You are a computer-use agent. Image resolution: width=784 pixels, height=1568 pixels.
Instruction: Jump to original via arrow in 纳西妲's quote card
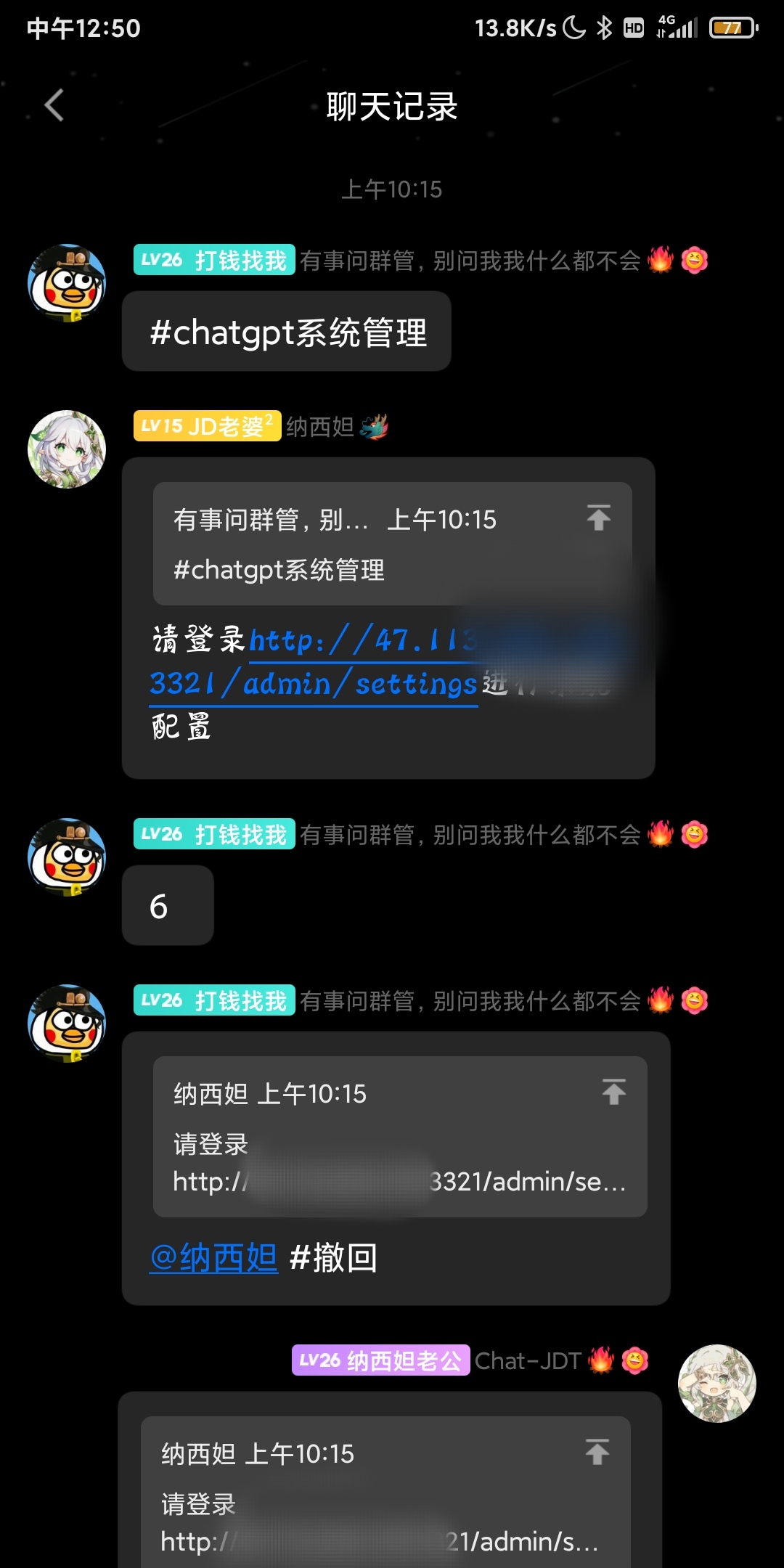coord(597,518)
